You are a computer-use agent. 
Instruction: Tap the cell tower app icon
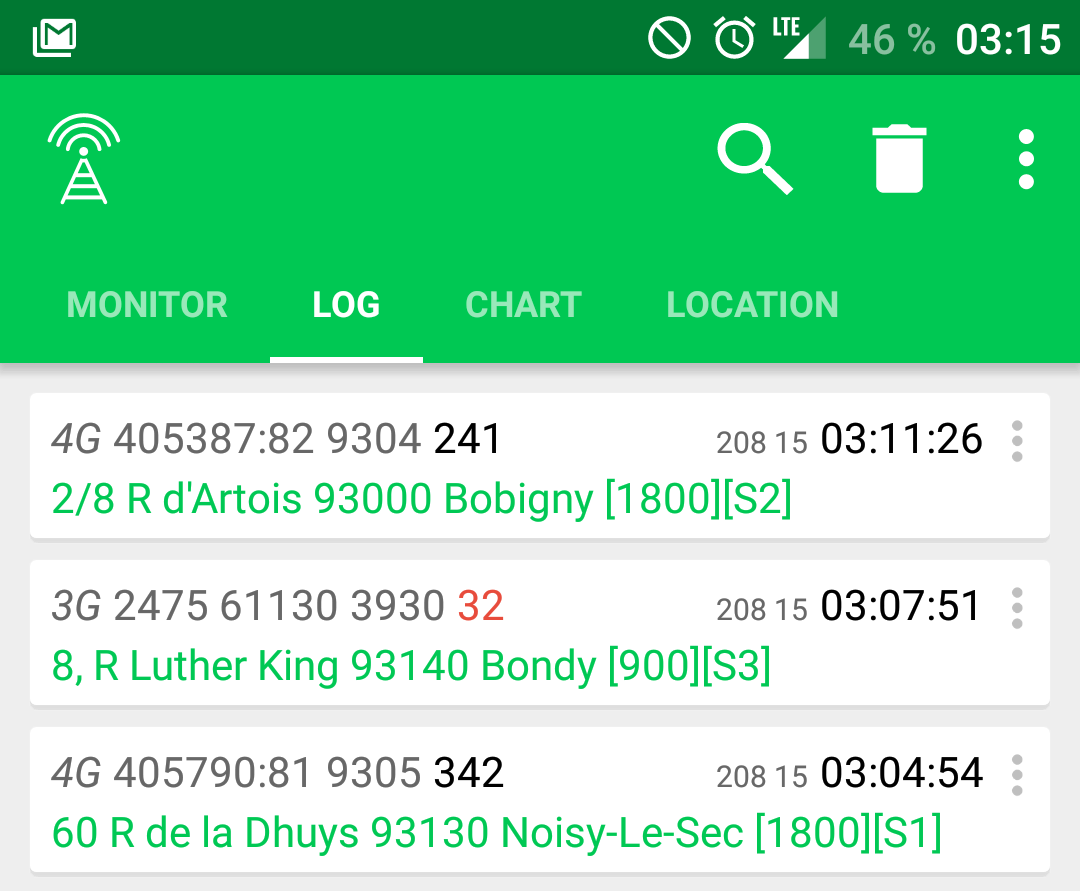(x=84, y=160)
